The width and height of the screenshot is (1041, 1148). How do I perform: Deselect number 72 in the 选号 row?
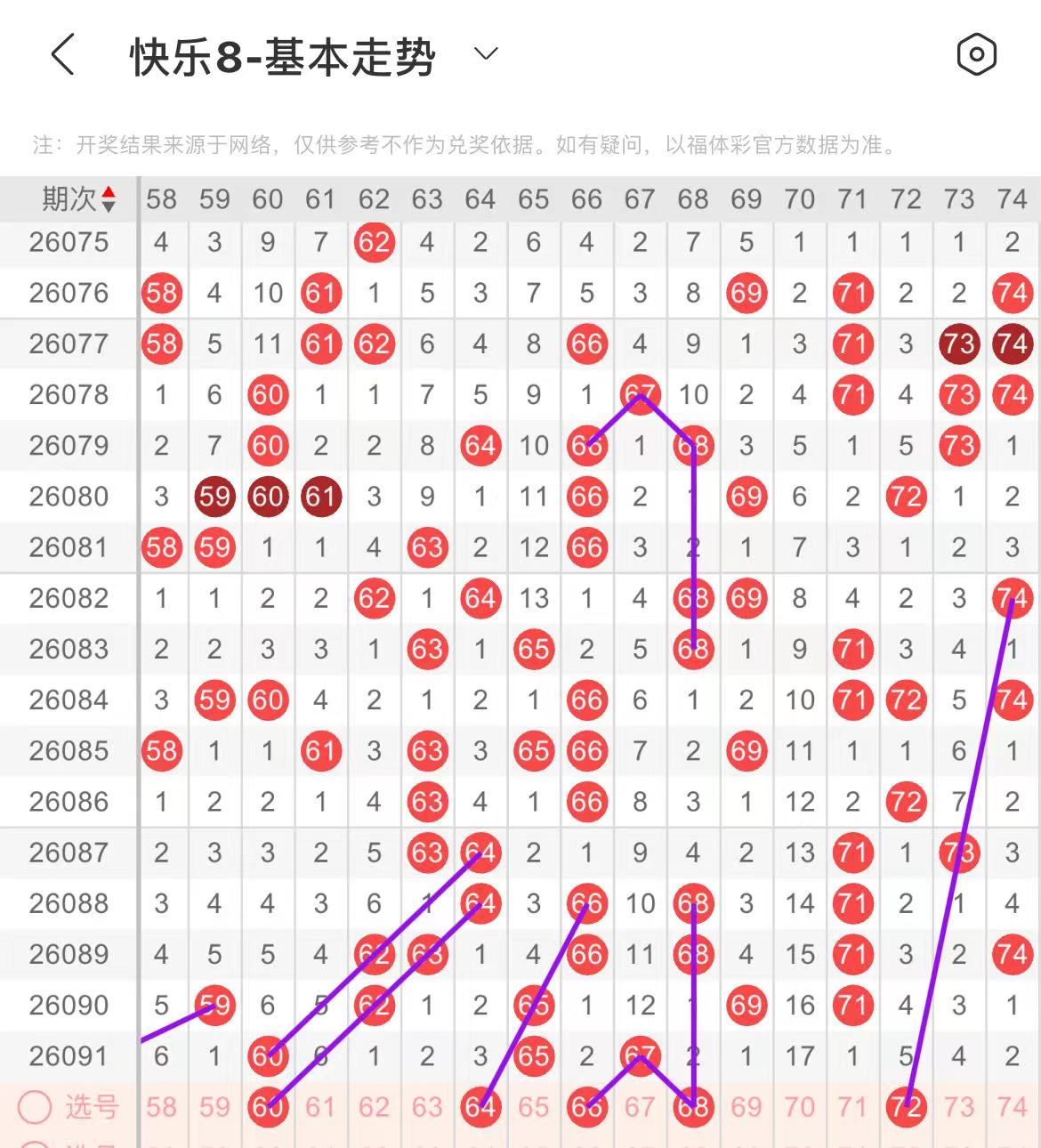(x=906, y=1107)
